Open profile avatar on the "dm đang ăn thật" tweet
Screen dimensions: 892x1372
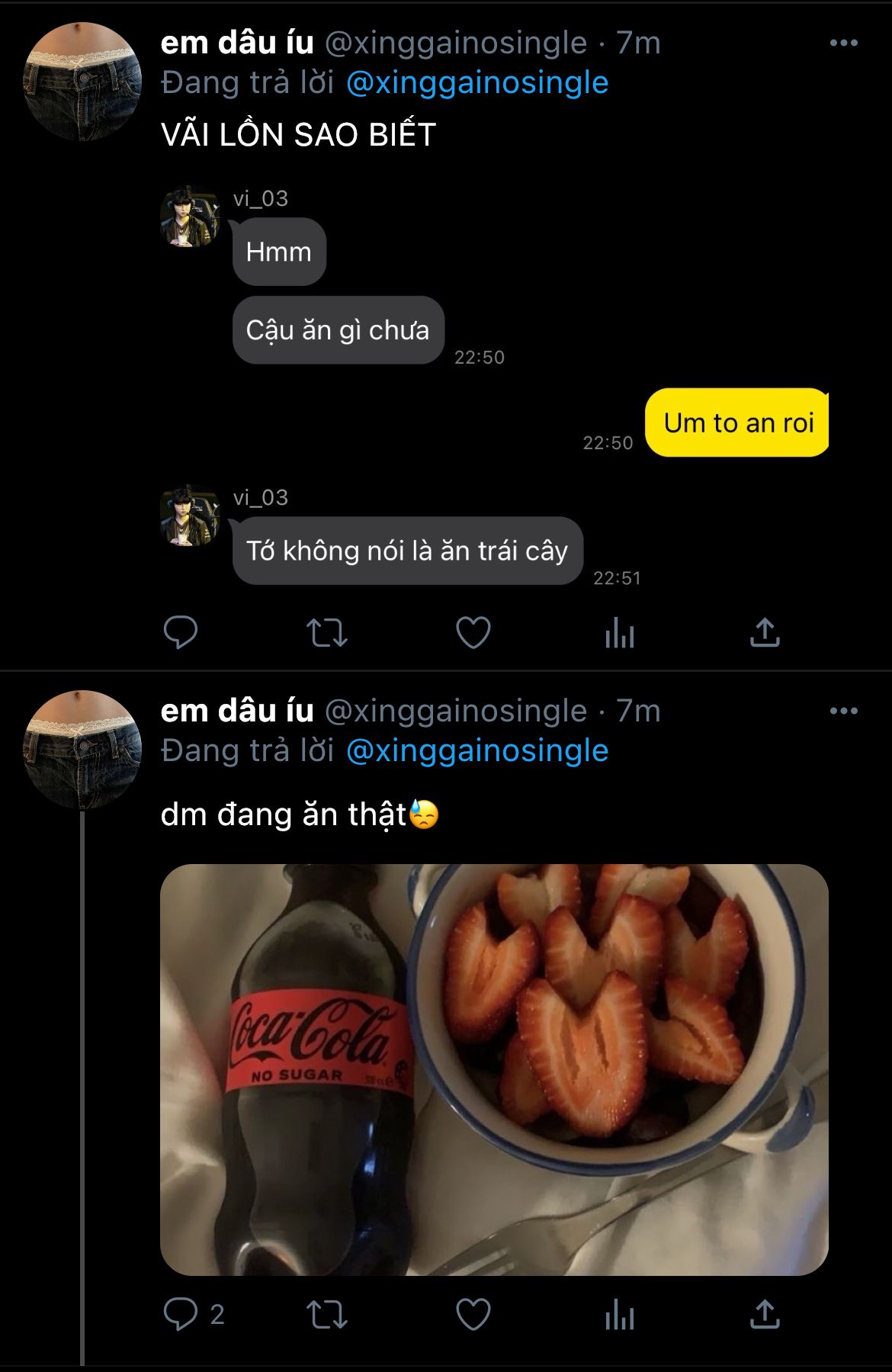pyautogui.click(x=82, y=750)
